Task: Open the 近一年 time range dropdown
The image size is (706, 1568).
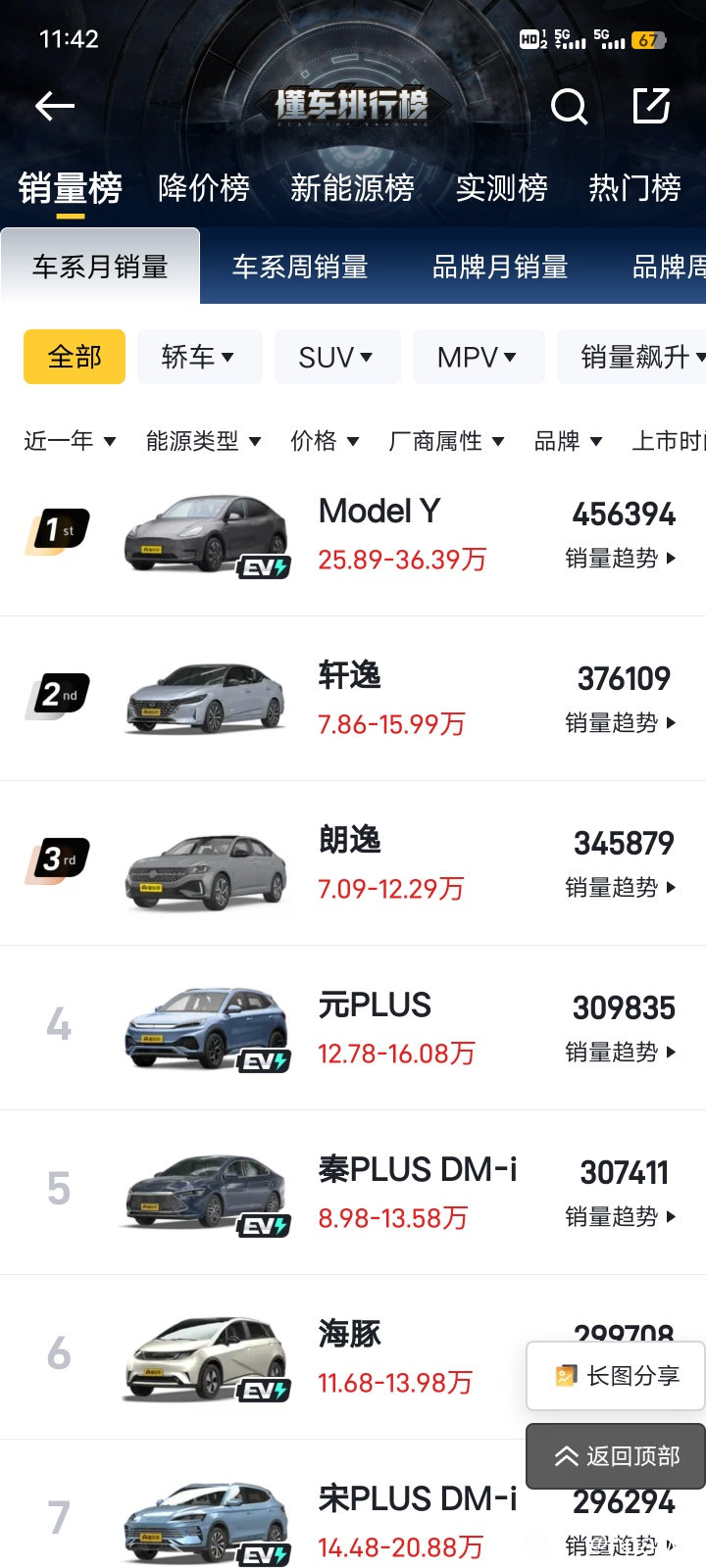Action: click(70, 441)
